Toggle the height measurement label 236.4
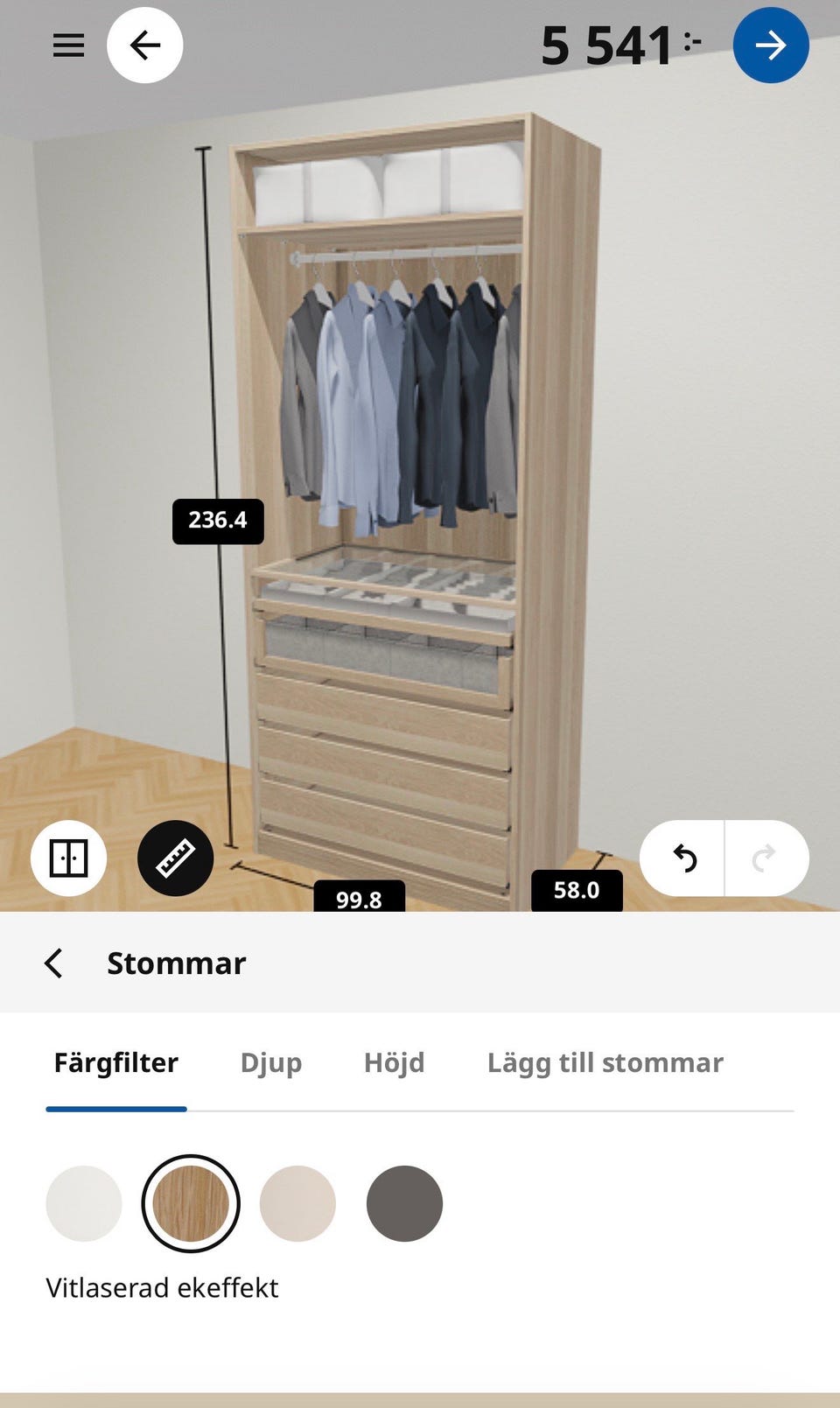The height and width of the screenshot is (1408, 840). click(217, 520)
